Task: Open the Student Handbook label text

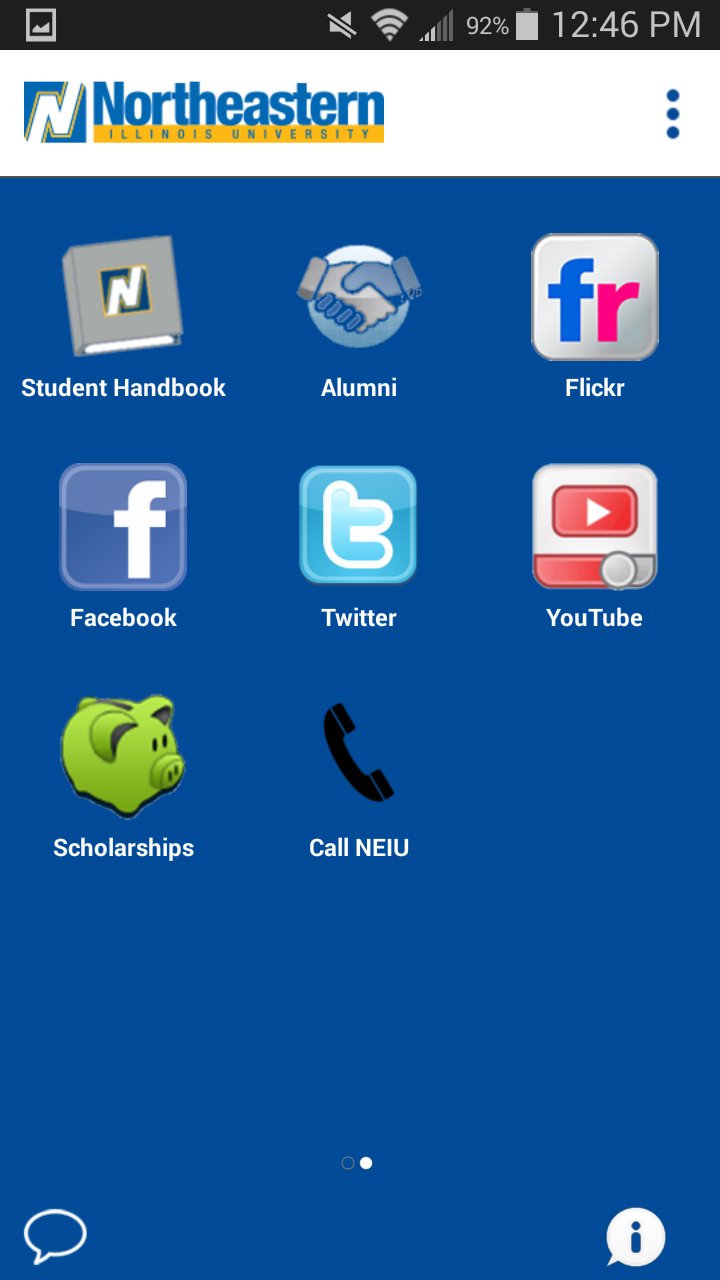Action: coord(122,387)
